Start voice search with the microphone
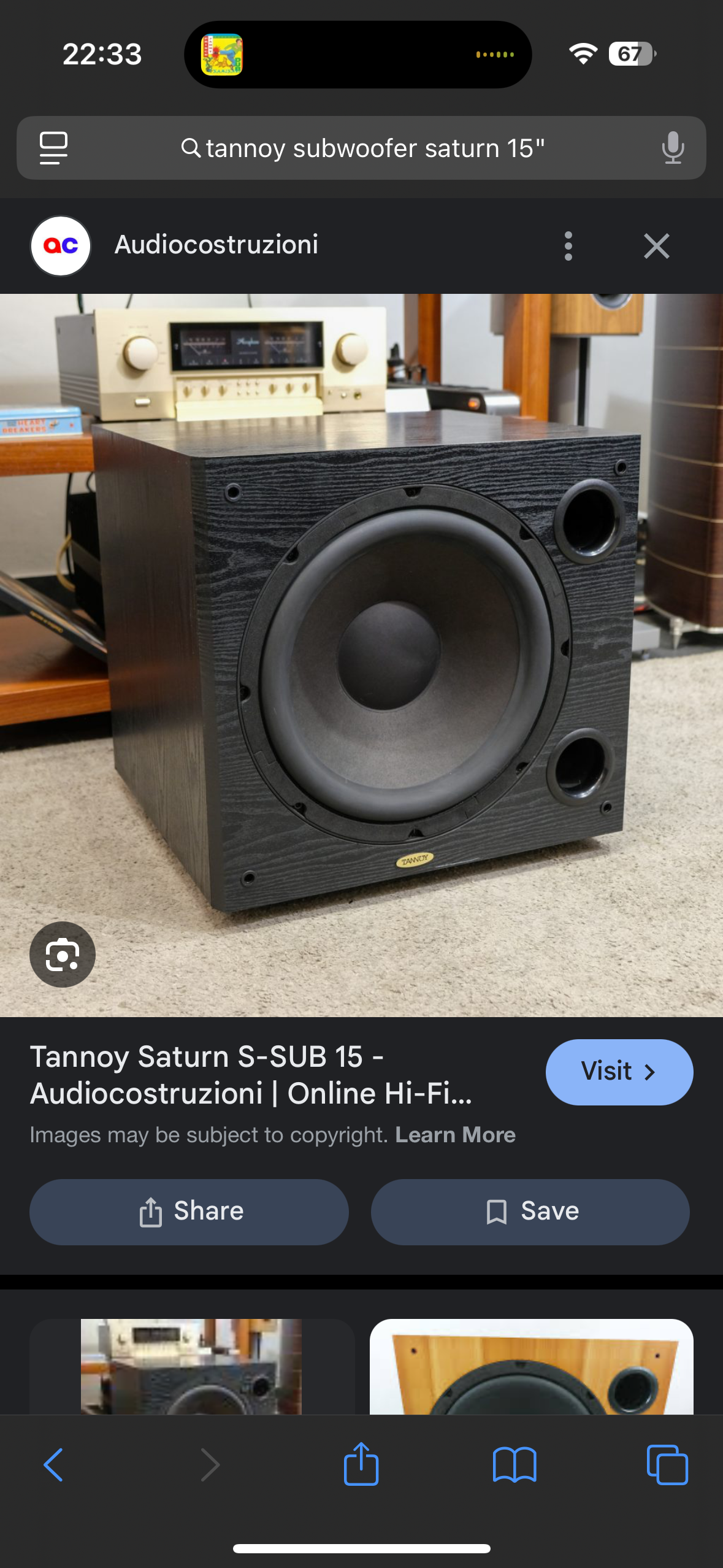The image size is (723, 1568). click(x=673, y=148)
